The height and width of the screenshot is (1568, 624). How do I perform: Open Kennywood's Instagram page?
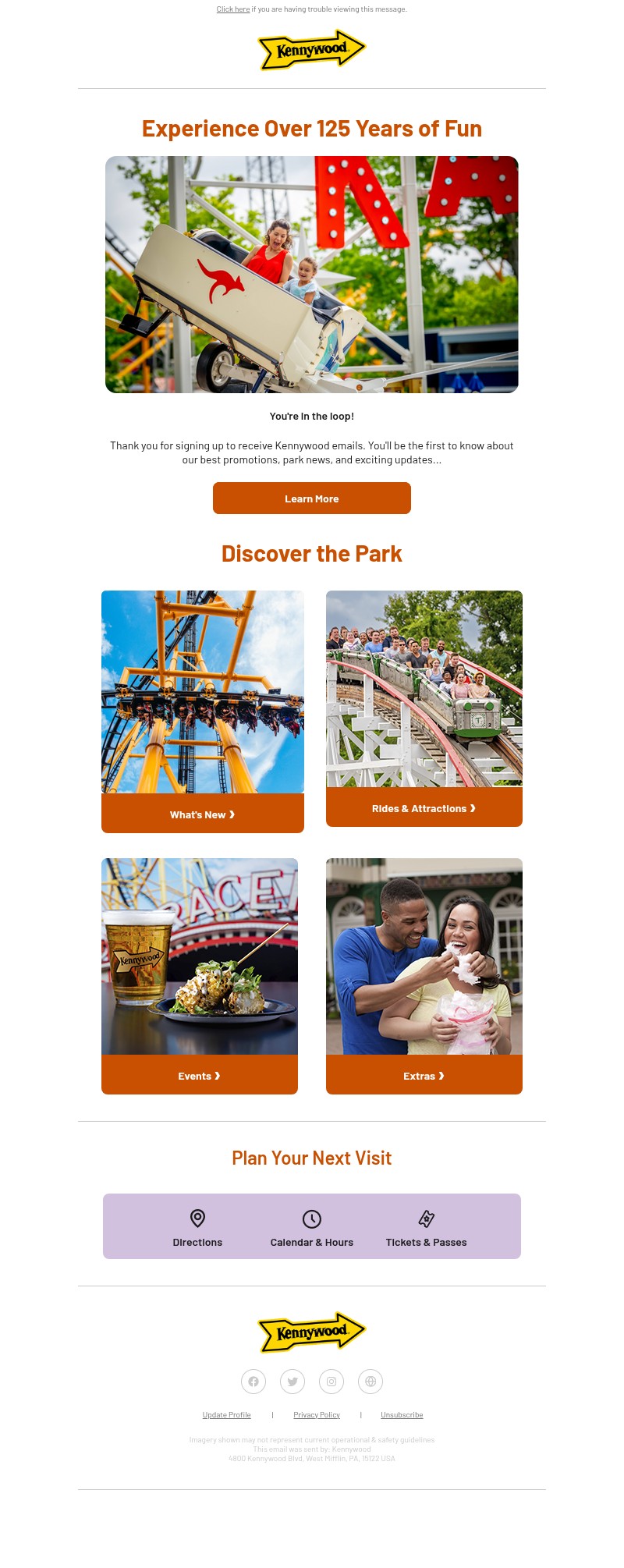tap(331, 1382)
